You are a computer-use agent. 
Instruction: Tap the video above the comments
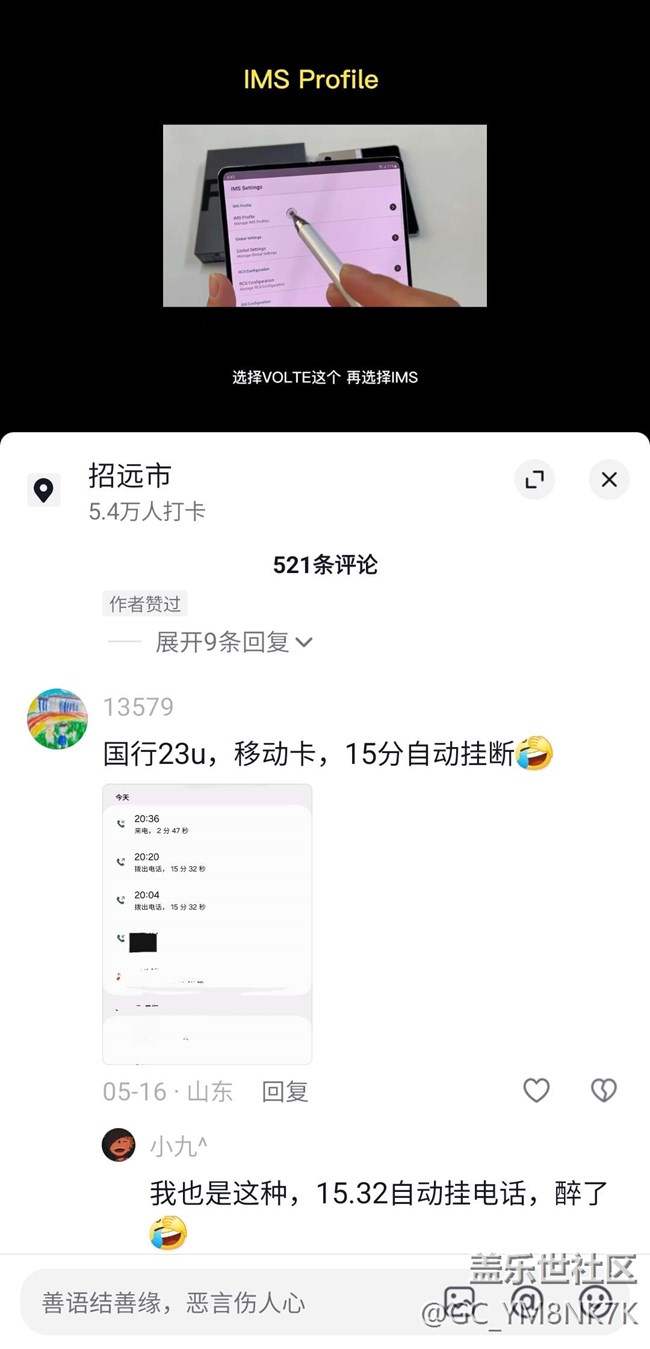pos(325,215)
